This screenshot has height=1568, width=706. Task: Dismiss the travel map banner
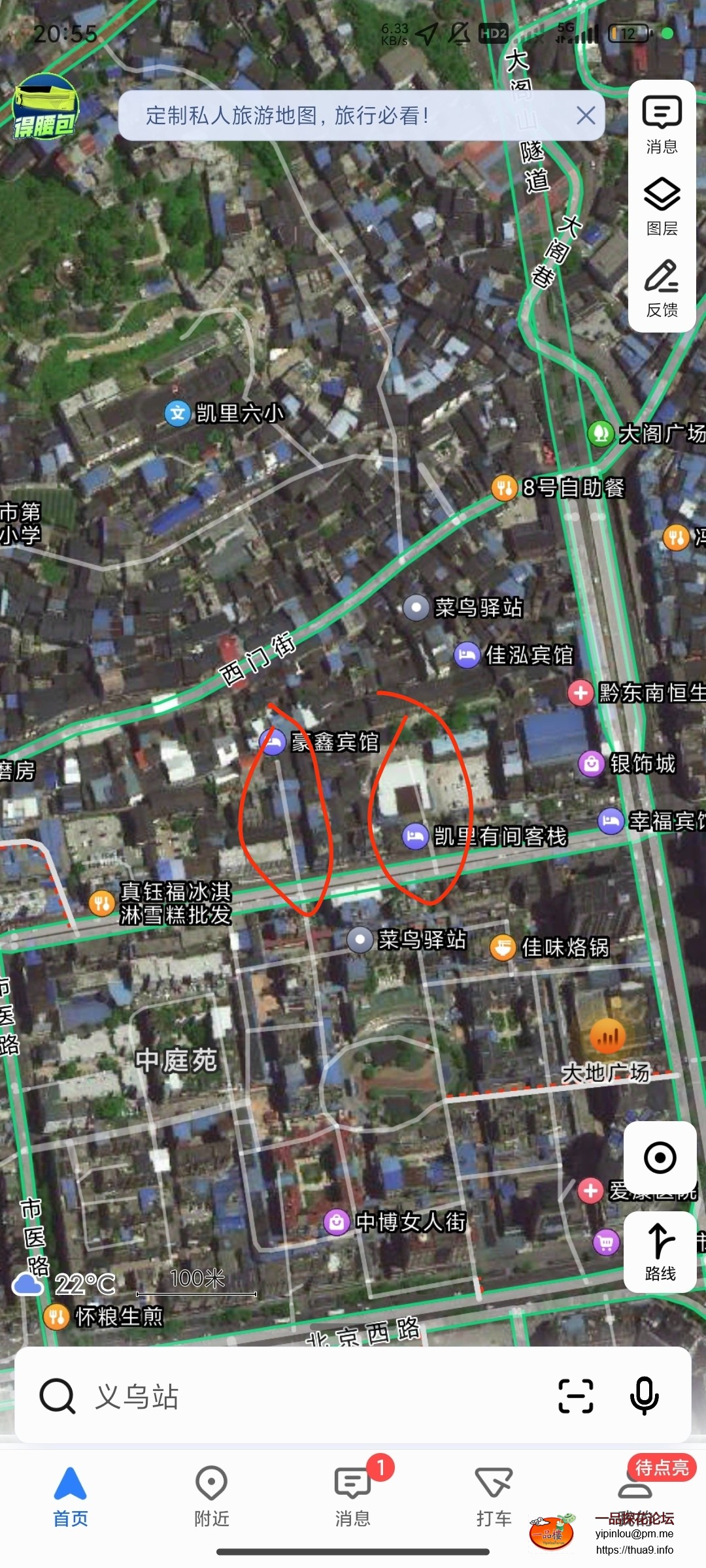click(x=586, y=116)
